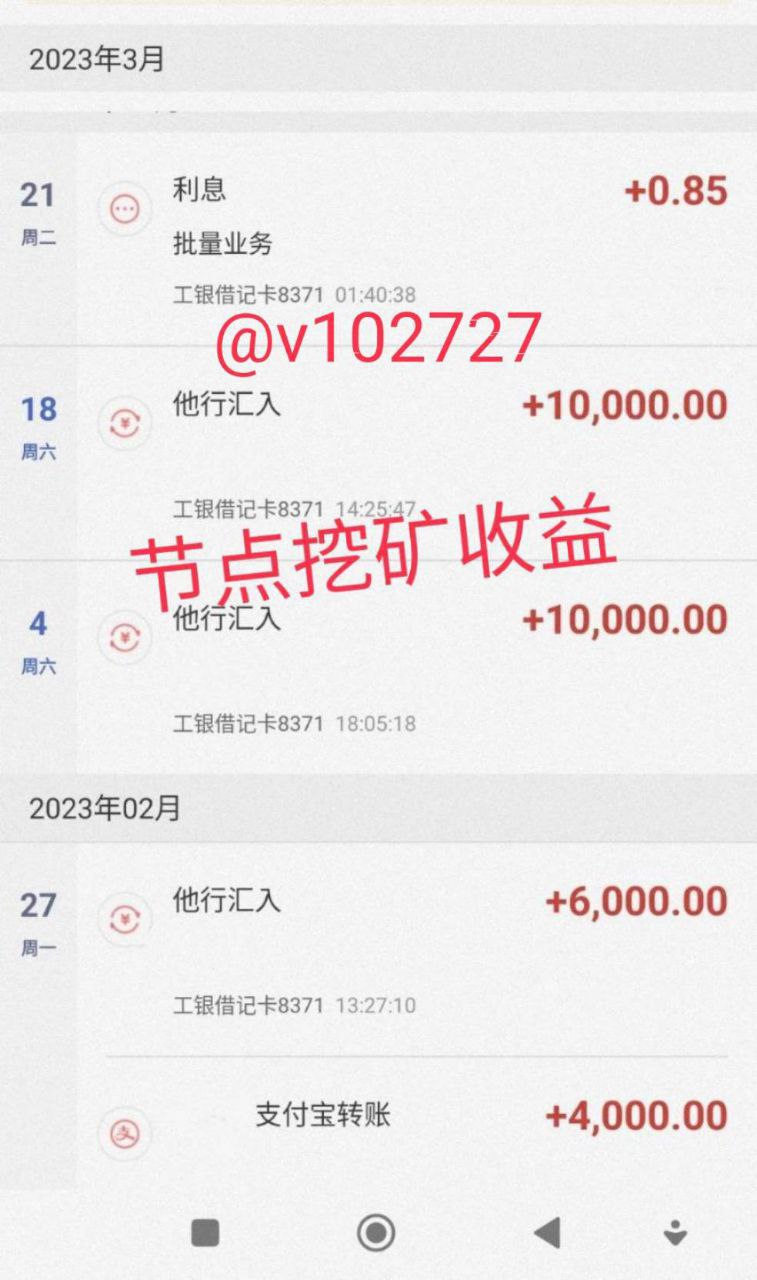Image resolution: width=757 pixels, height=1280 pixels.
Task: Open the 他行汇入 transaction at 18:05:18
Action: [415, 667]
